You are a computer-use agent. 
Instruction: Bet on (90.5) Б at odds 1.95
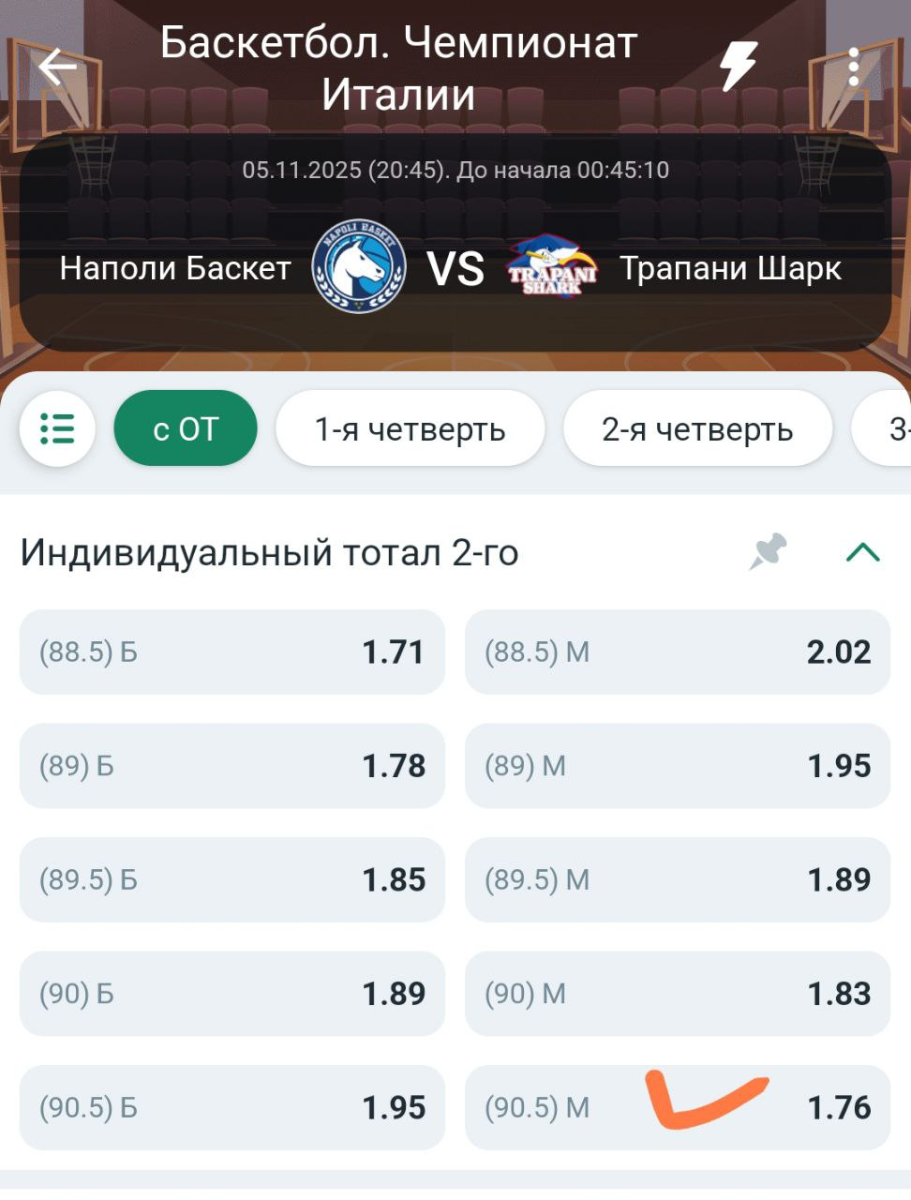232,1108
